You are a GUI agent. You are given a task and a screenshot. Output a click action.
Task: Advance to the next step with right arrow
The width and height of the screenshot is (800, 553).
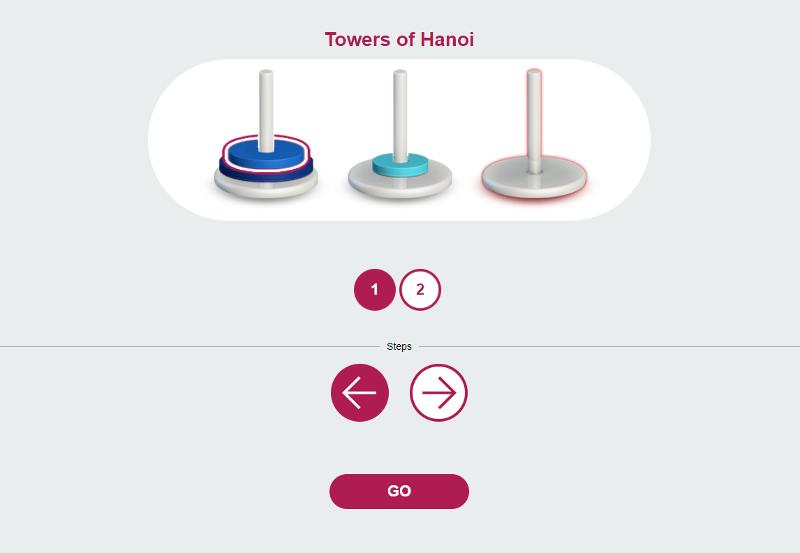pyautogui.click(x=439, y=393)
